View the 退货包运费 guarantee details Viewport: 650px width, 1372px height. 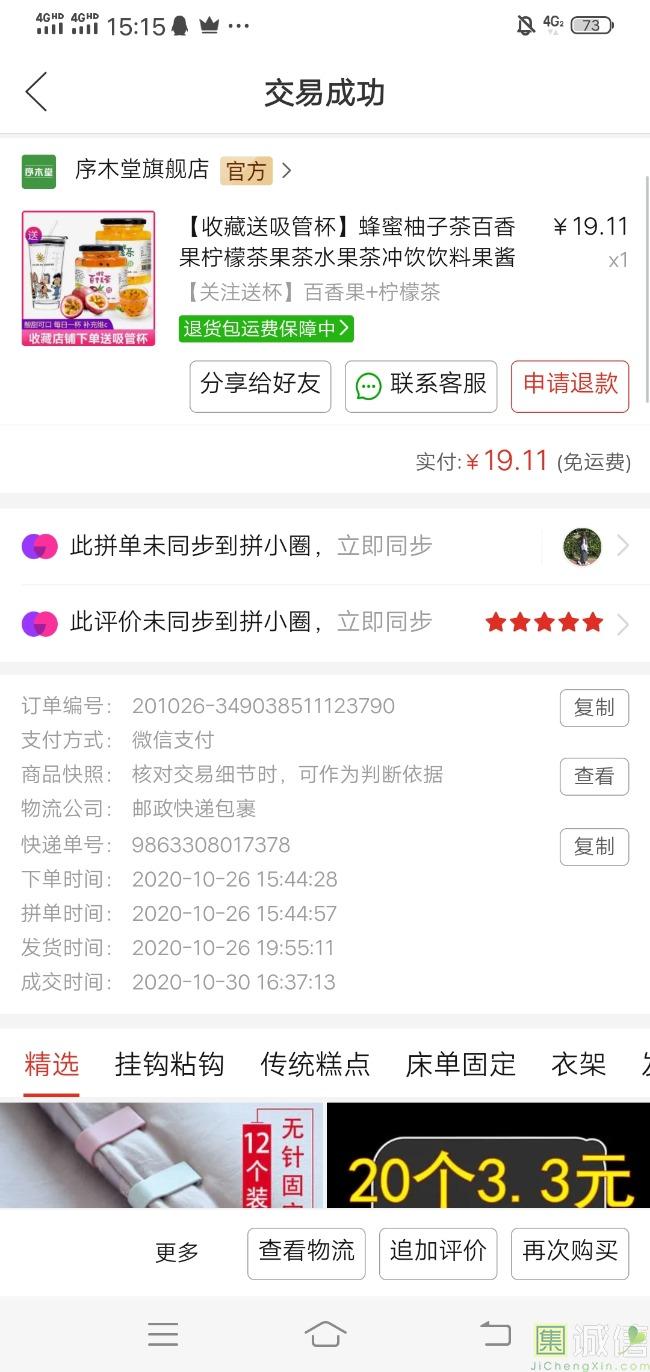[x=266, y=328]
